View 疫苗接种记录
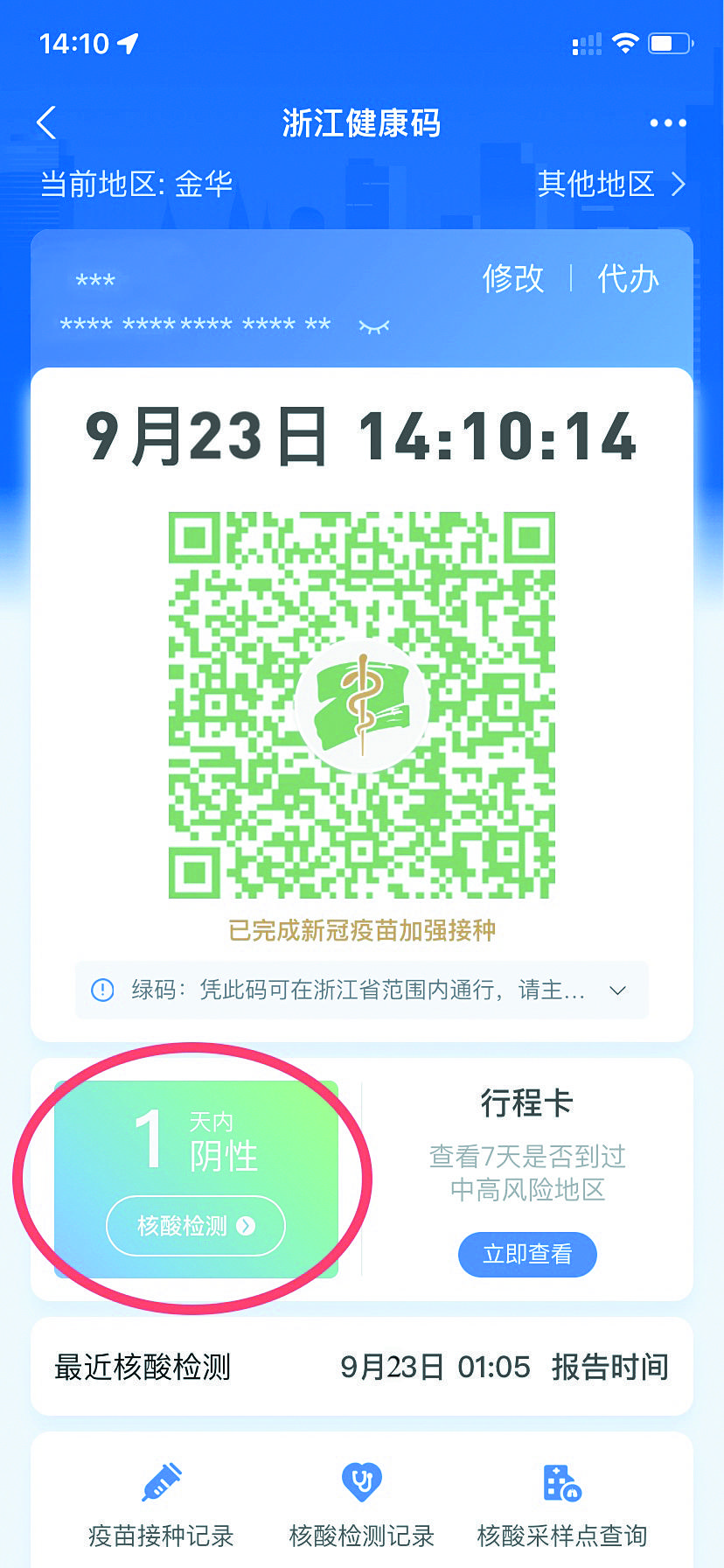Screen dimensions: 724x1568 pyautogui.click(x=161, y=1505)
